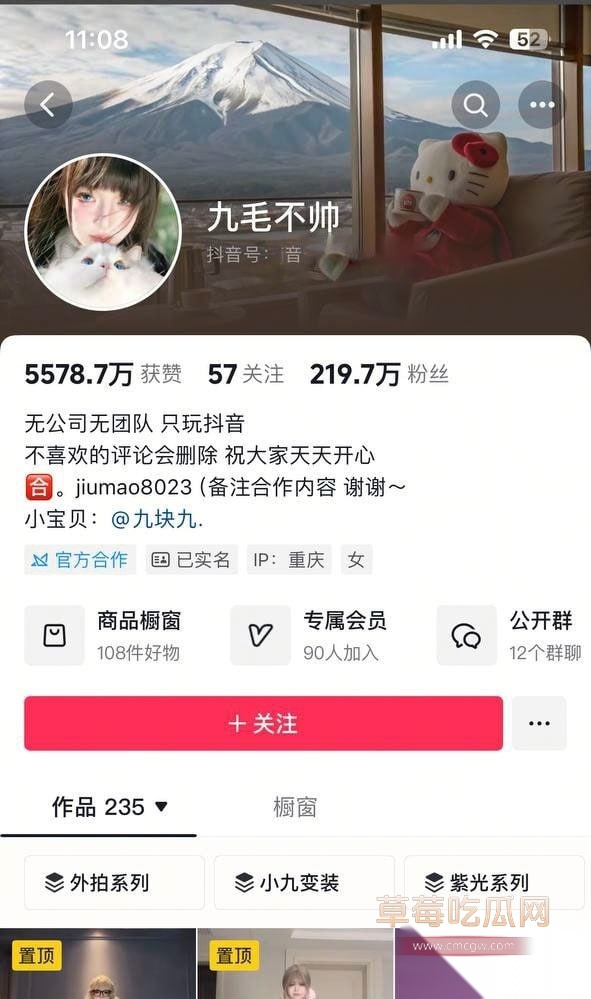View the profile avatar photo
Viewport: 591px width, 999px height.
(x=103, y=232)
